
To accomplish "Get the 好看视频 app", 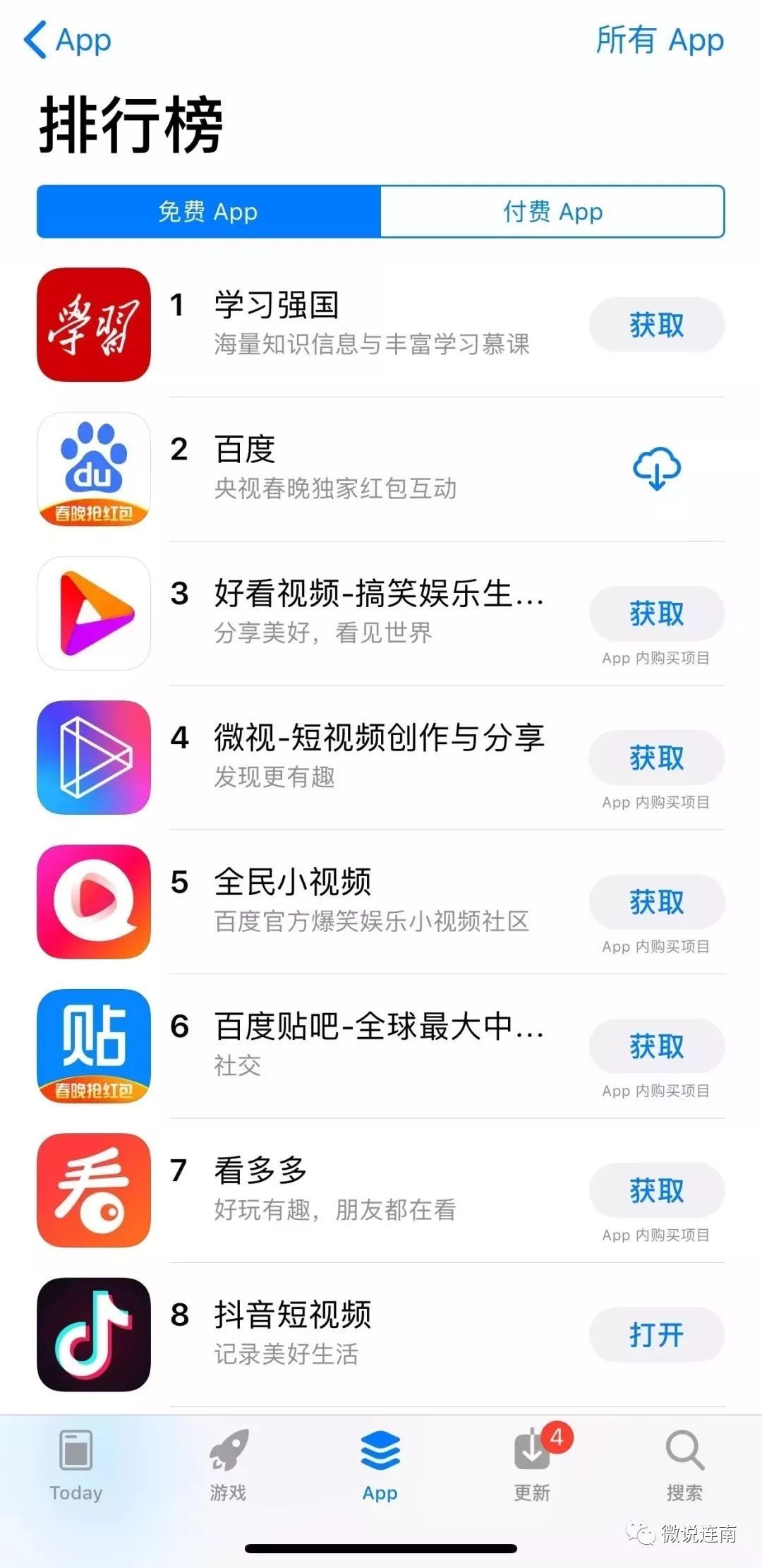I will click(x=656, y=614).
